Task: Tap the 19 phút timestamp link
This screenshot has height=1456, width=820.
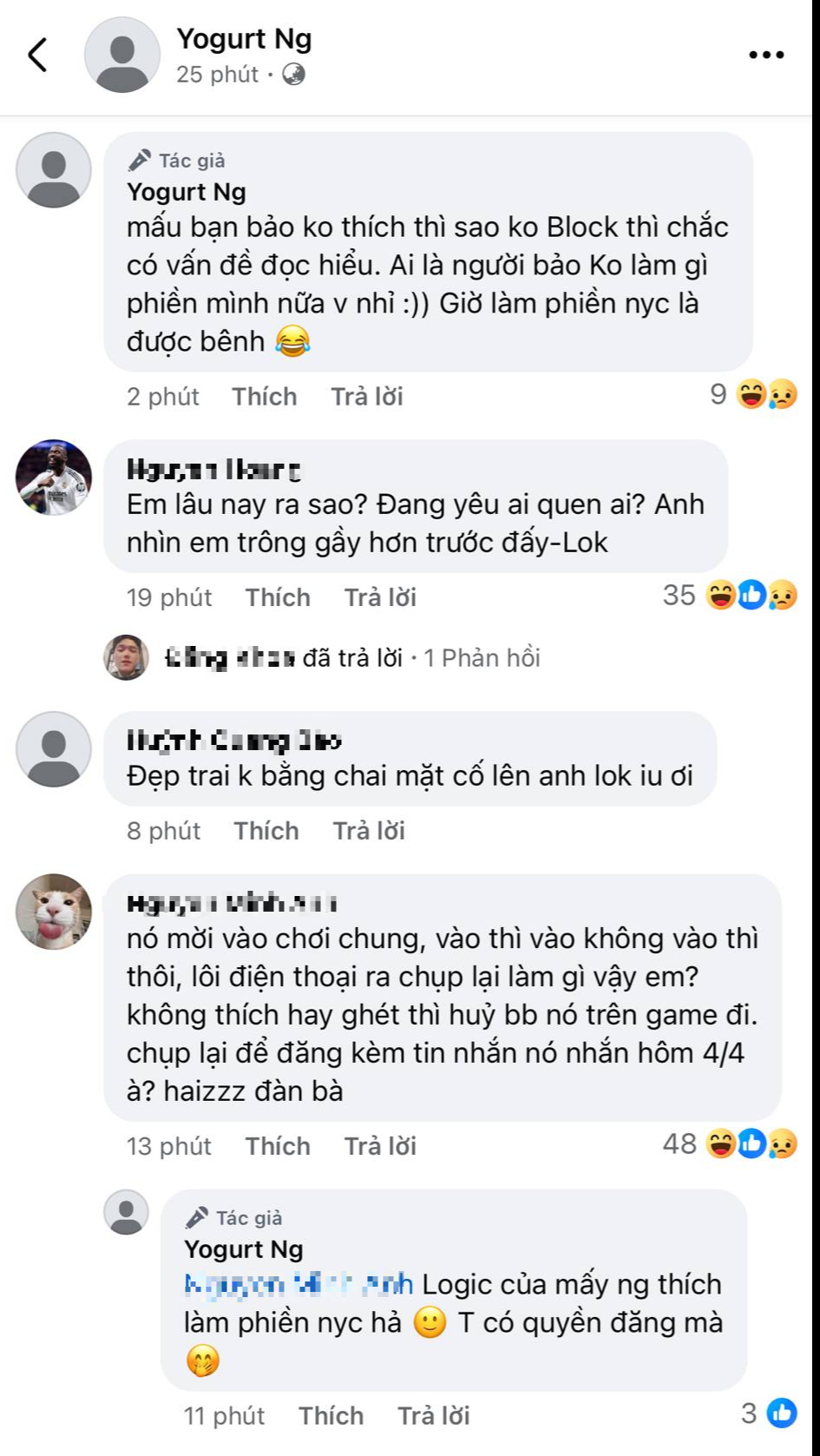Action: (x=170, y=596)
